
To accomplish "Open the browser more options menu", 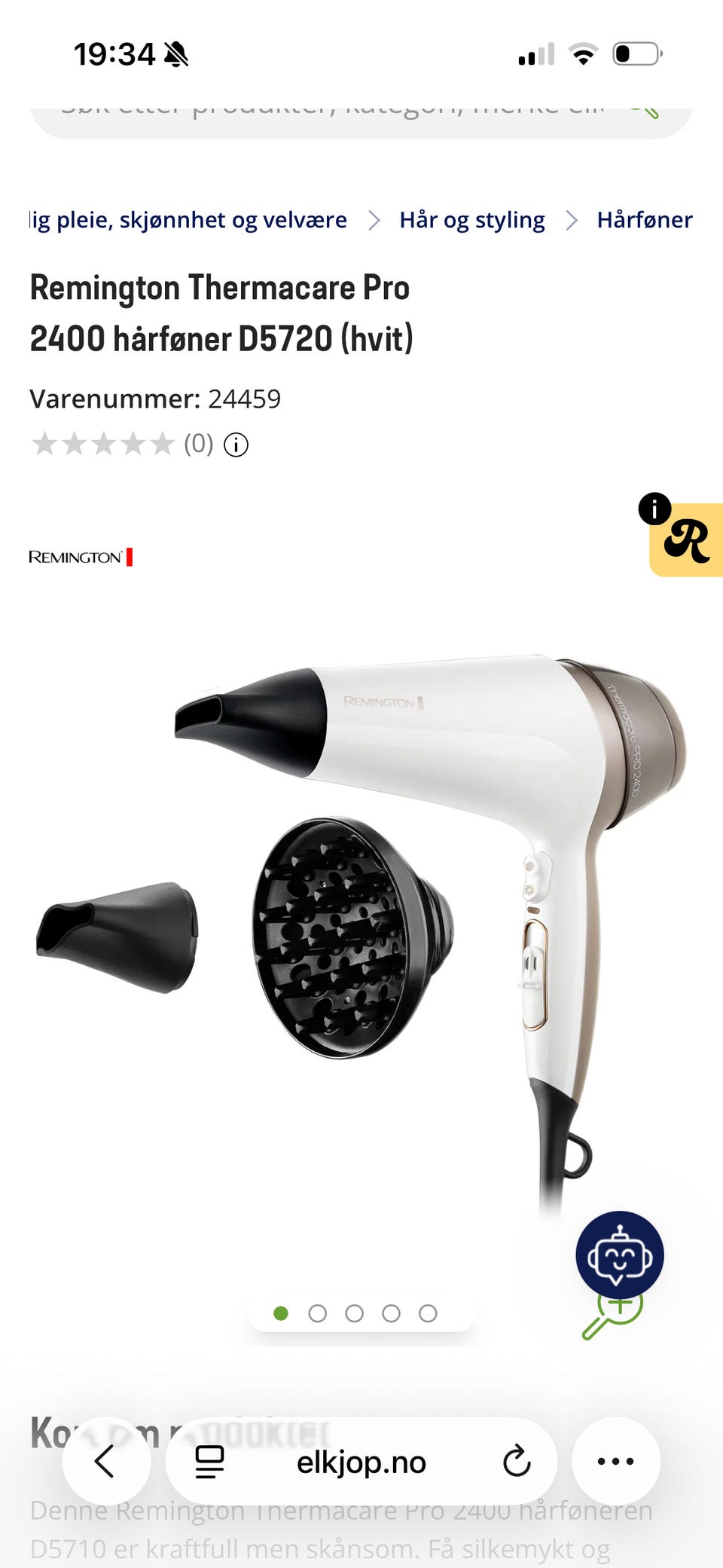I will (x=616, y=1461).
